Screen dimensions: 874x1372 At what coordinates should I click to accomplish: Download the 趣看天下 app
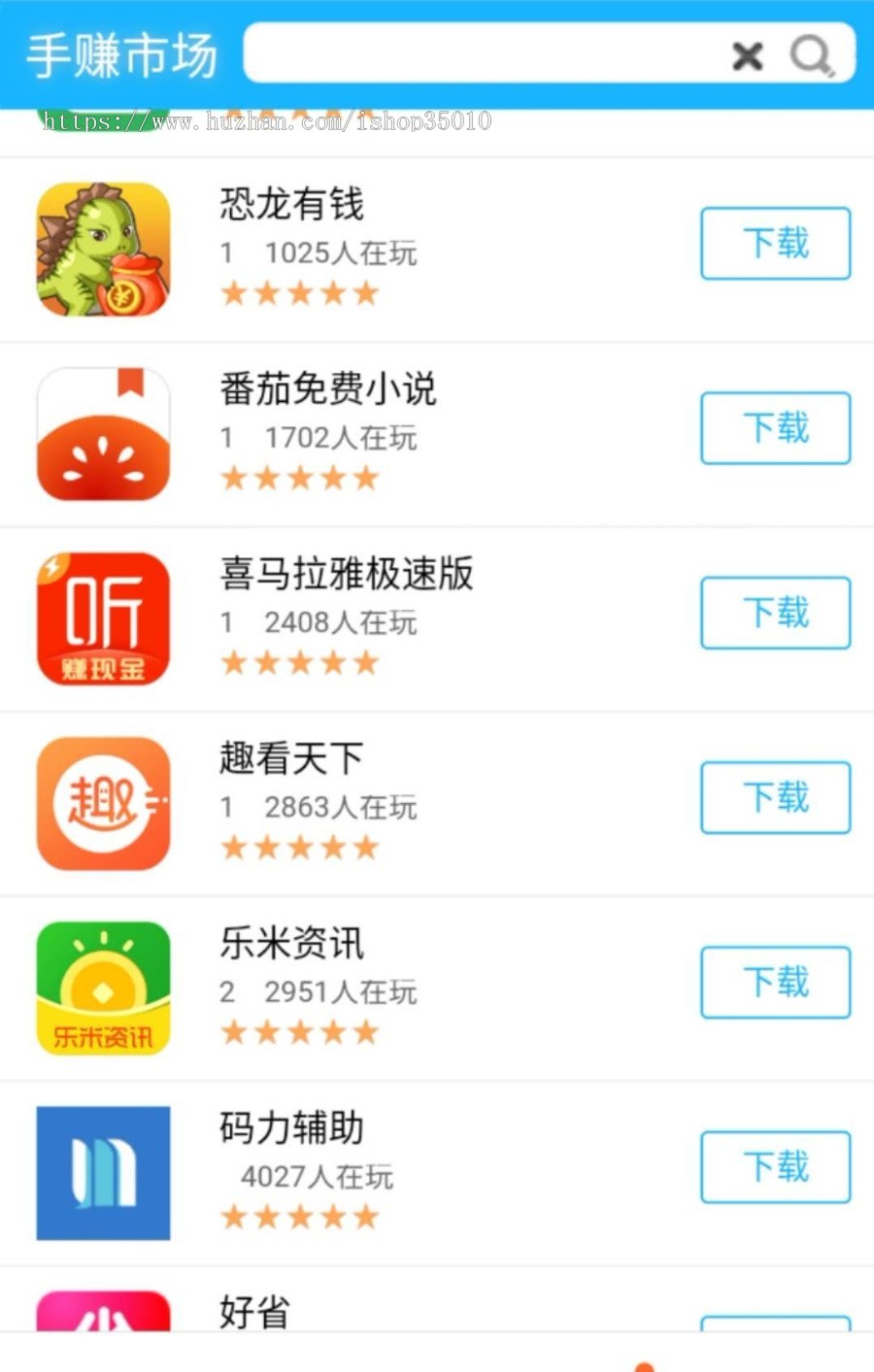tap(775, 797)
